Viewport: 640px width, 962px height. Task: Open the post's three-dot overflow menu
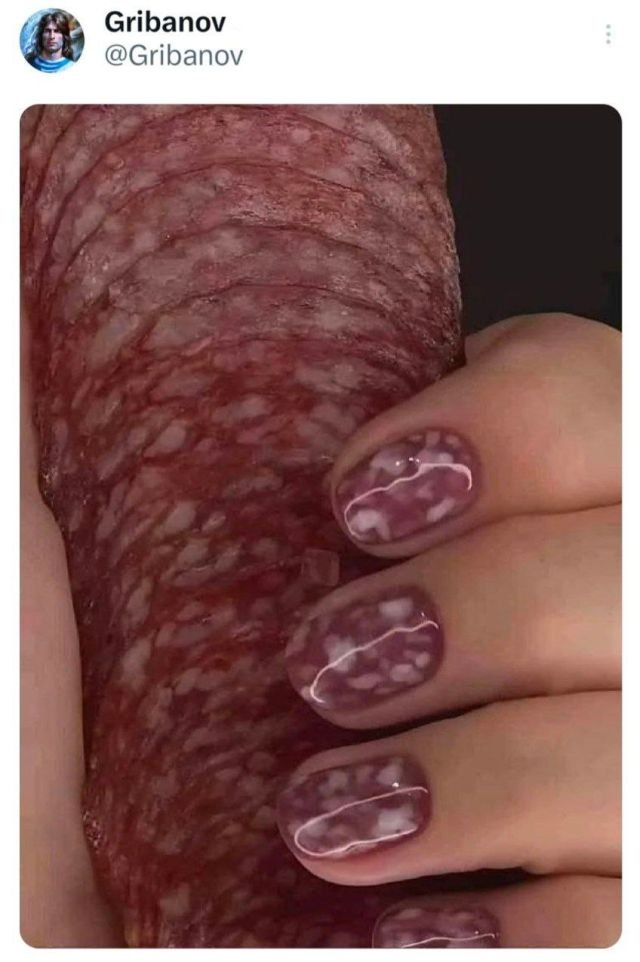pyautogui.click(x=607, y=35)
